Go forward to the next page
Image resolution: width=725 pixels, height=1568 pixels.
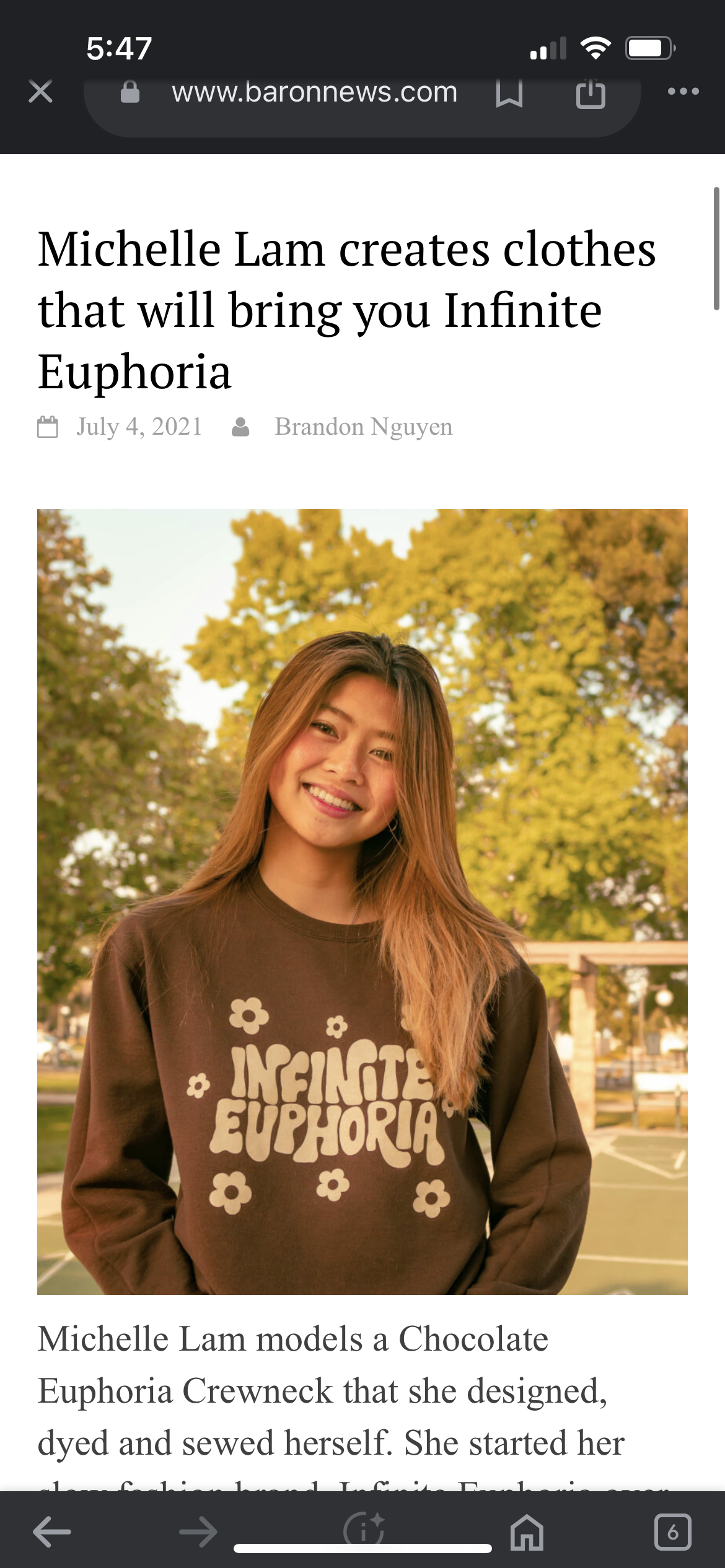pyautogui.click(x=198, y=1532)
